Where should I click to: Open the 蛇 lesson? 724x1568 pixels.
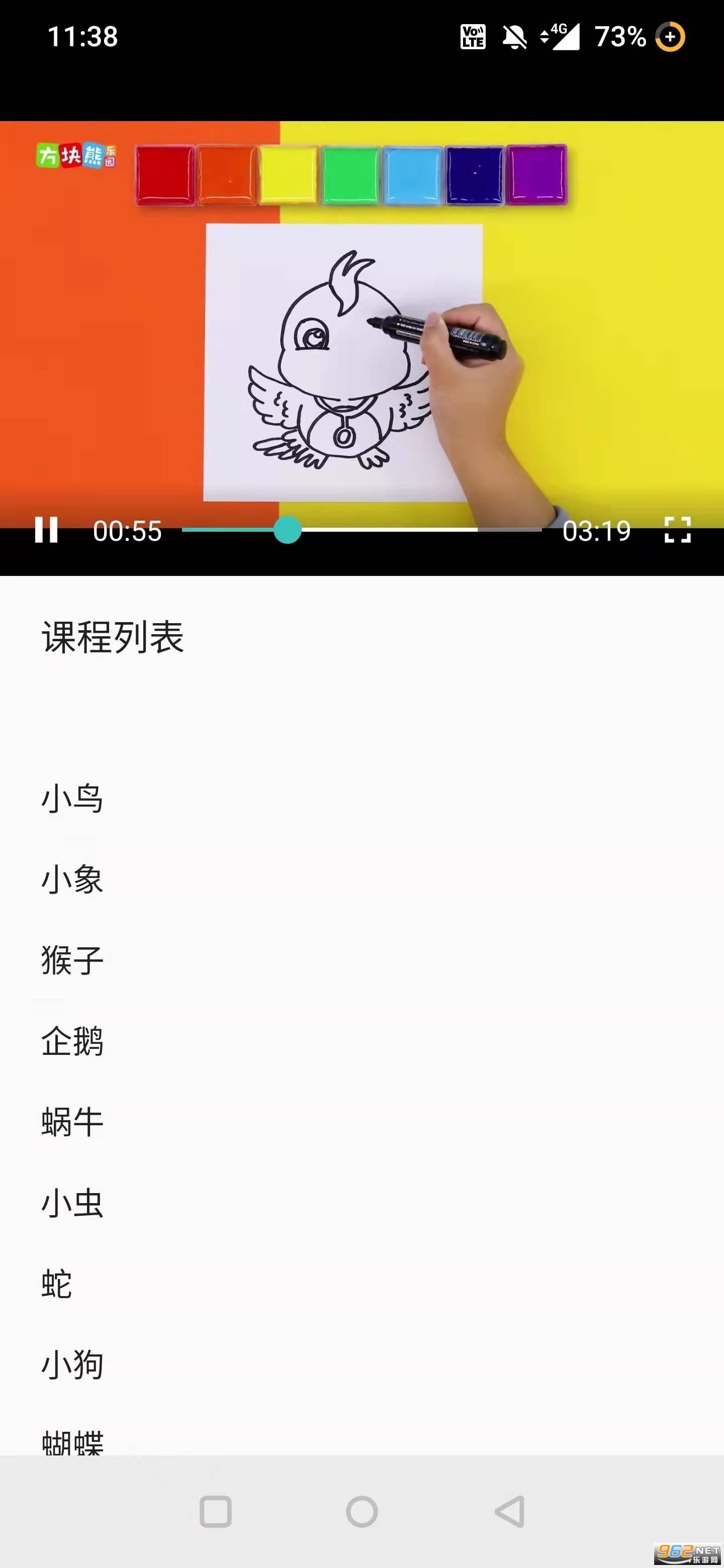[x=57, y=1284]
